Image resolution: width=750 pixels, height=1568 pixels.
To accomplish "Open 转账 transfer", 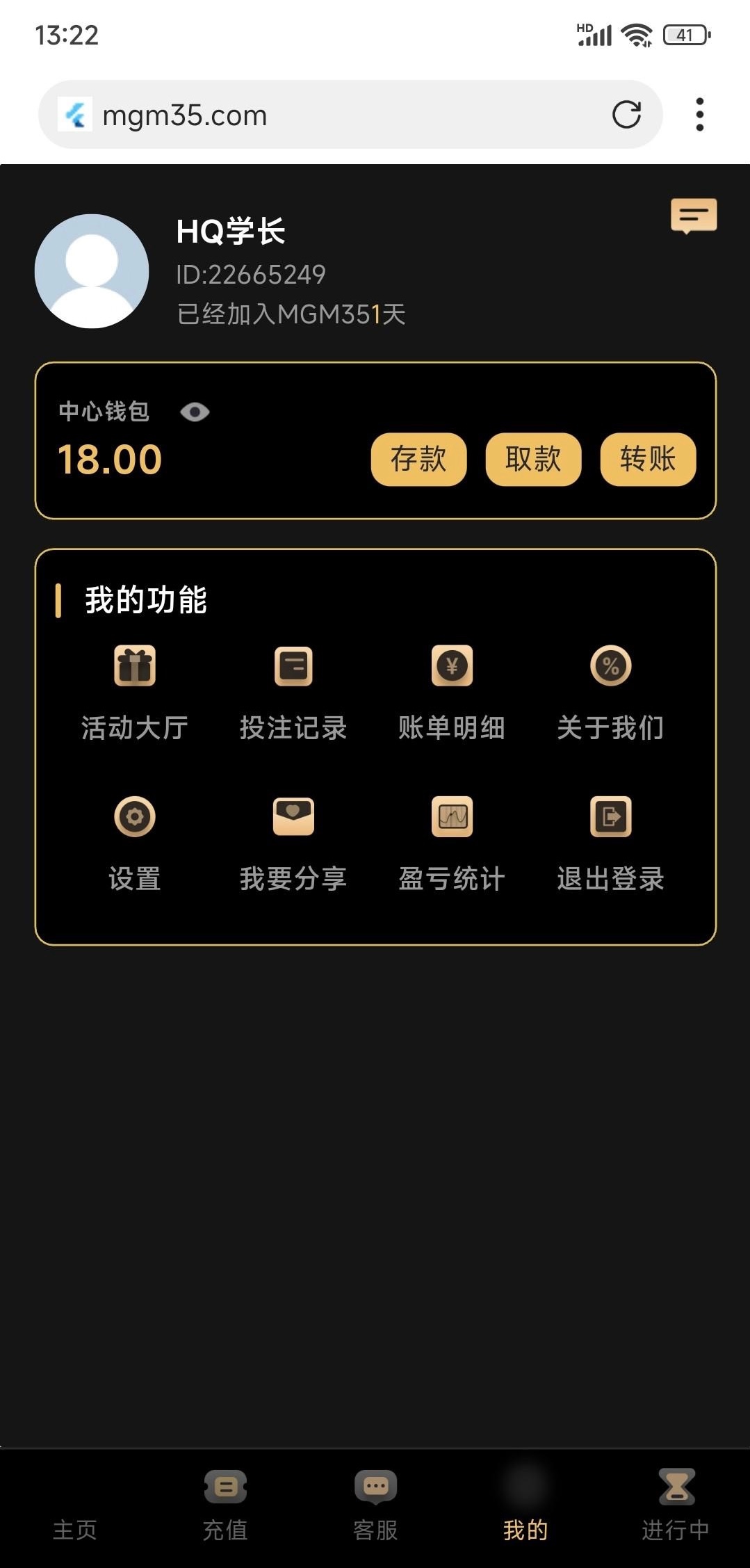I will [x=648, y=460].
